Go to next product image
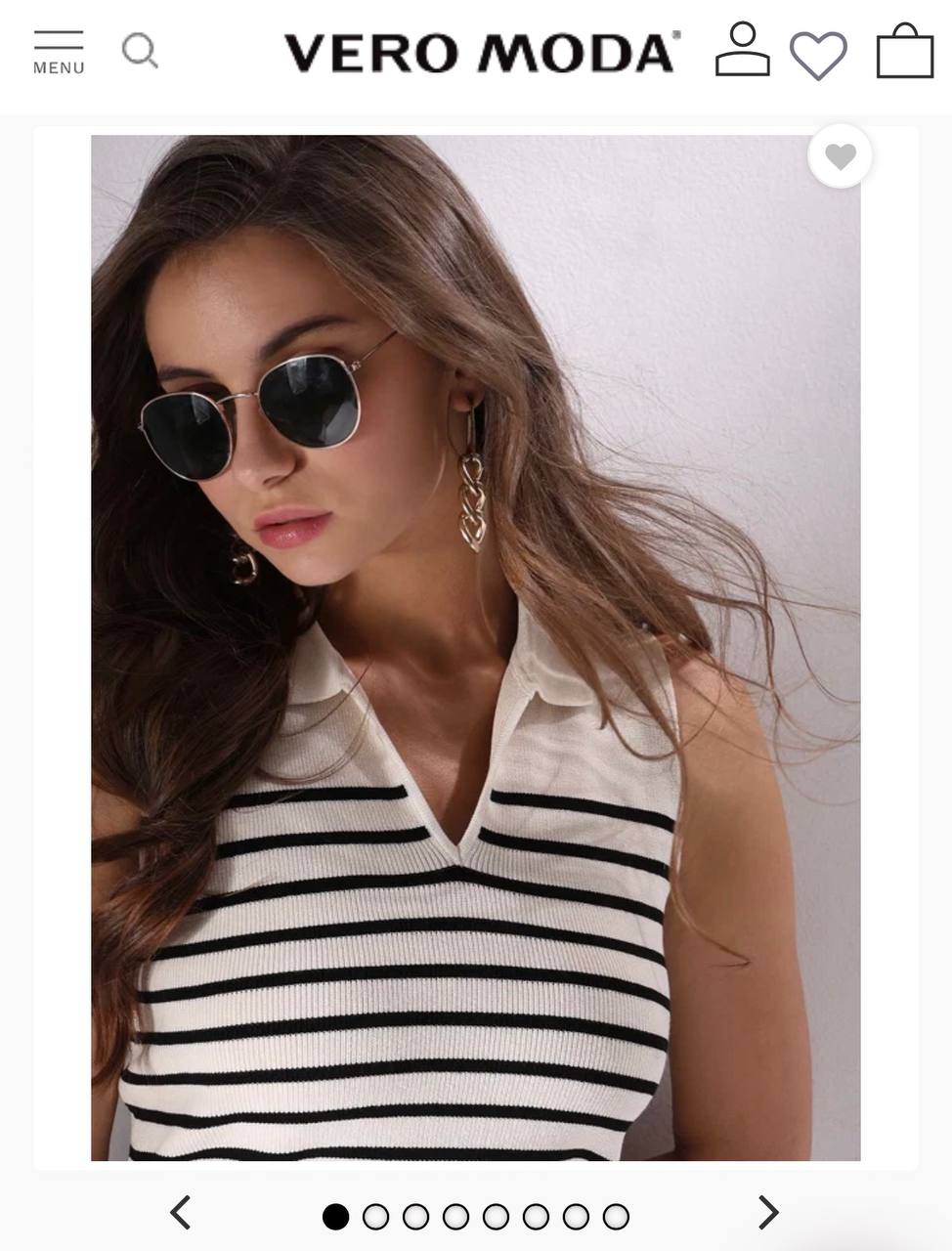The height and width of the screenshot is (1251, 952). [769, 1213]
